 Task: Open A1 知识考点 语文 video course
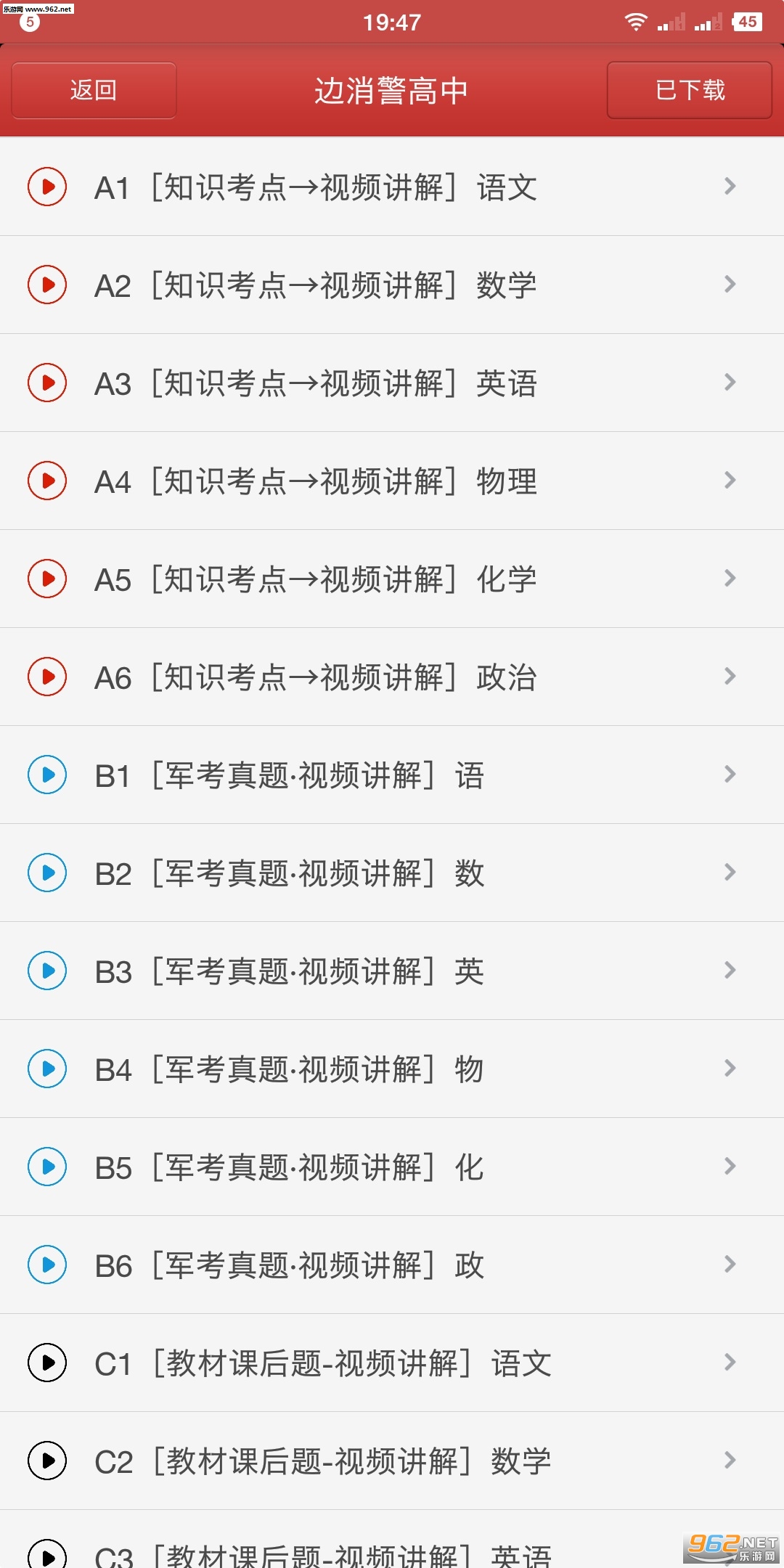tap(392, 187)
